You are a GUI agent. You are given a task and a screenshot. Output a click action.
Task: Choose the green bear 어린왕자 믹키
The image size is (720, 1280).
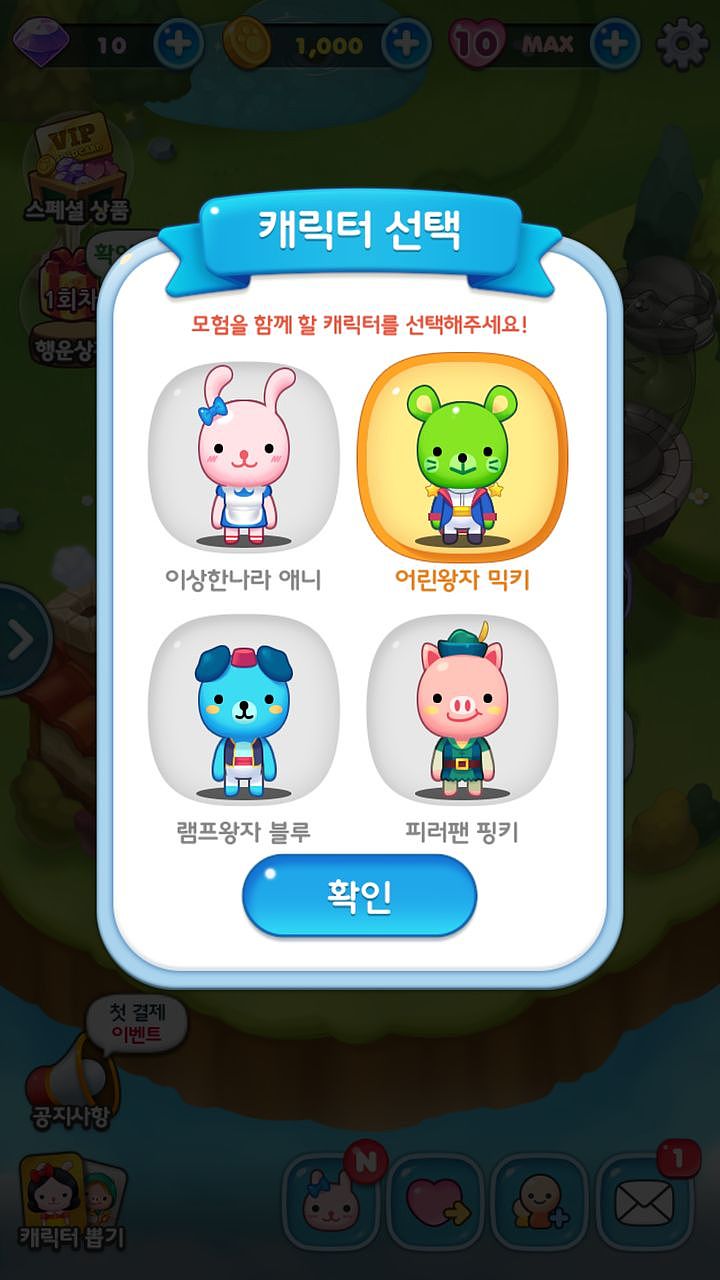coord(462,457)
